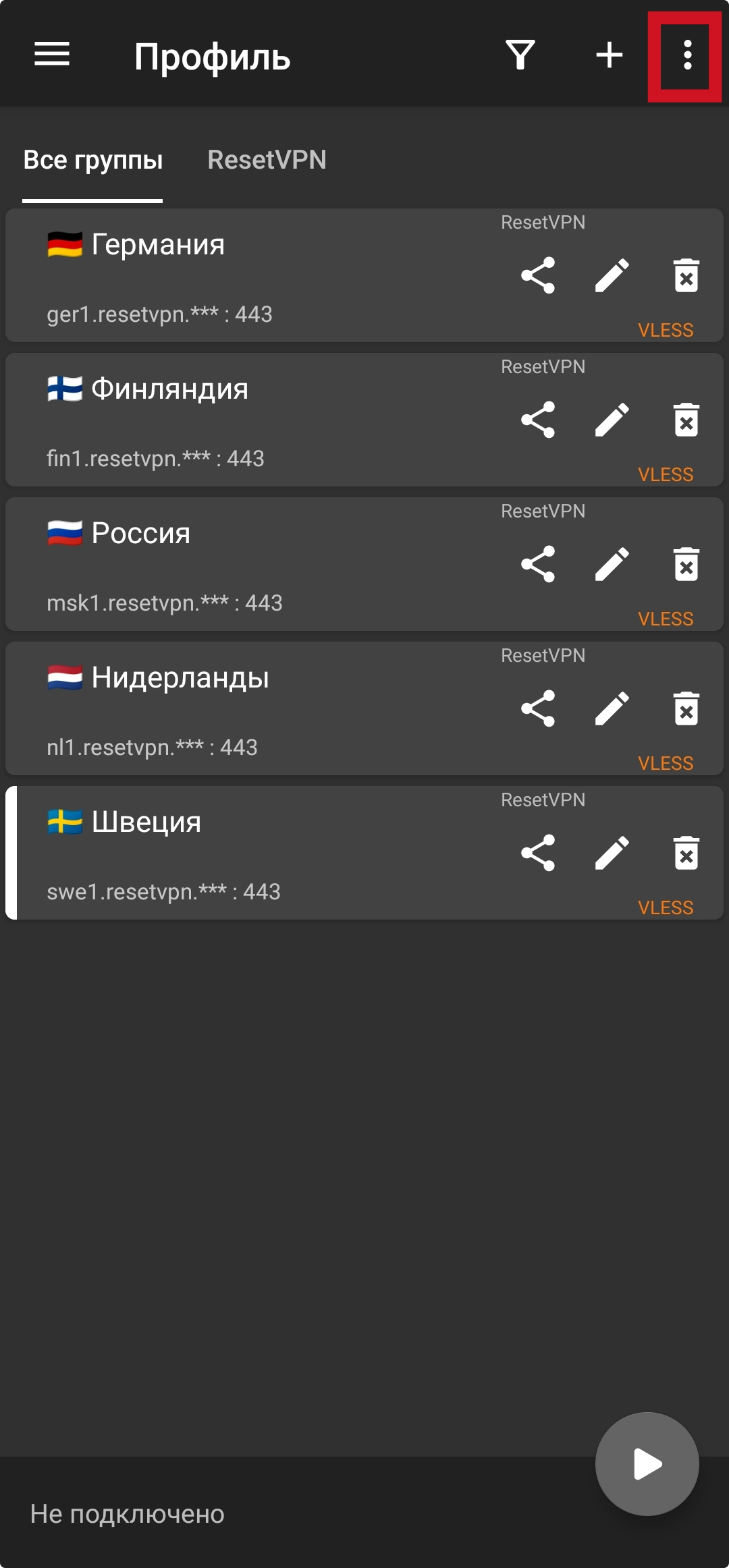Delete the Финляндия profile

point(686,420)
